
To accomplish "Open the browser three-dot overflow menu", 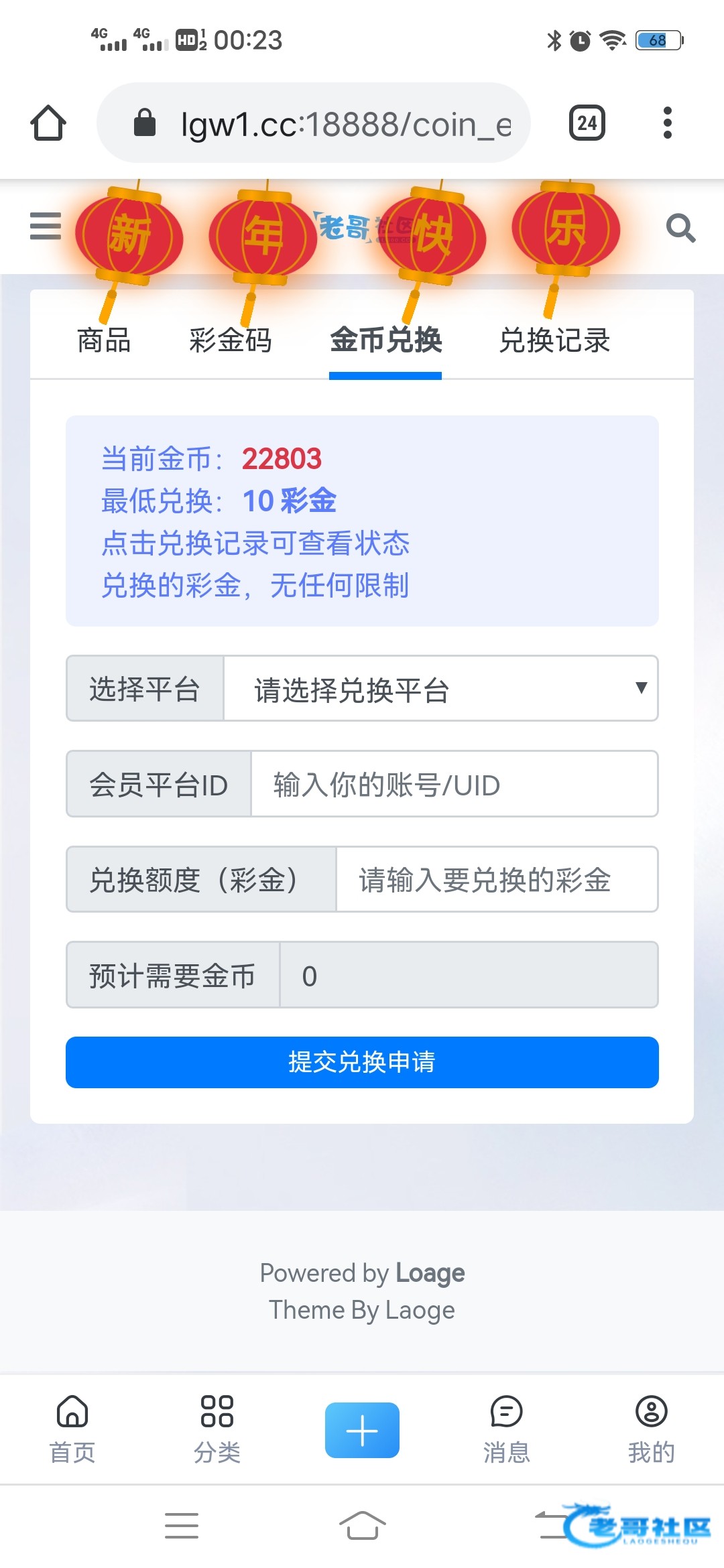I will [x=667, y=123].
